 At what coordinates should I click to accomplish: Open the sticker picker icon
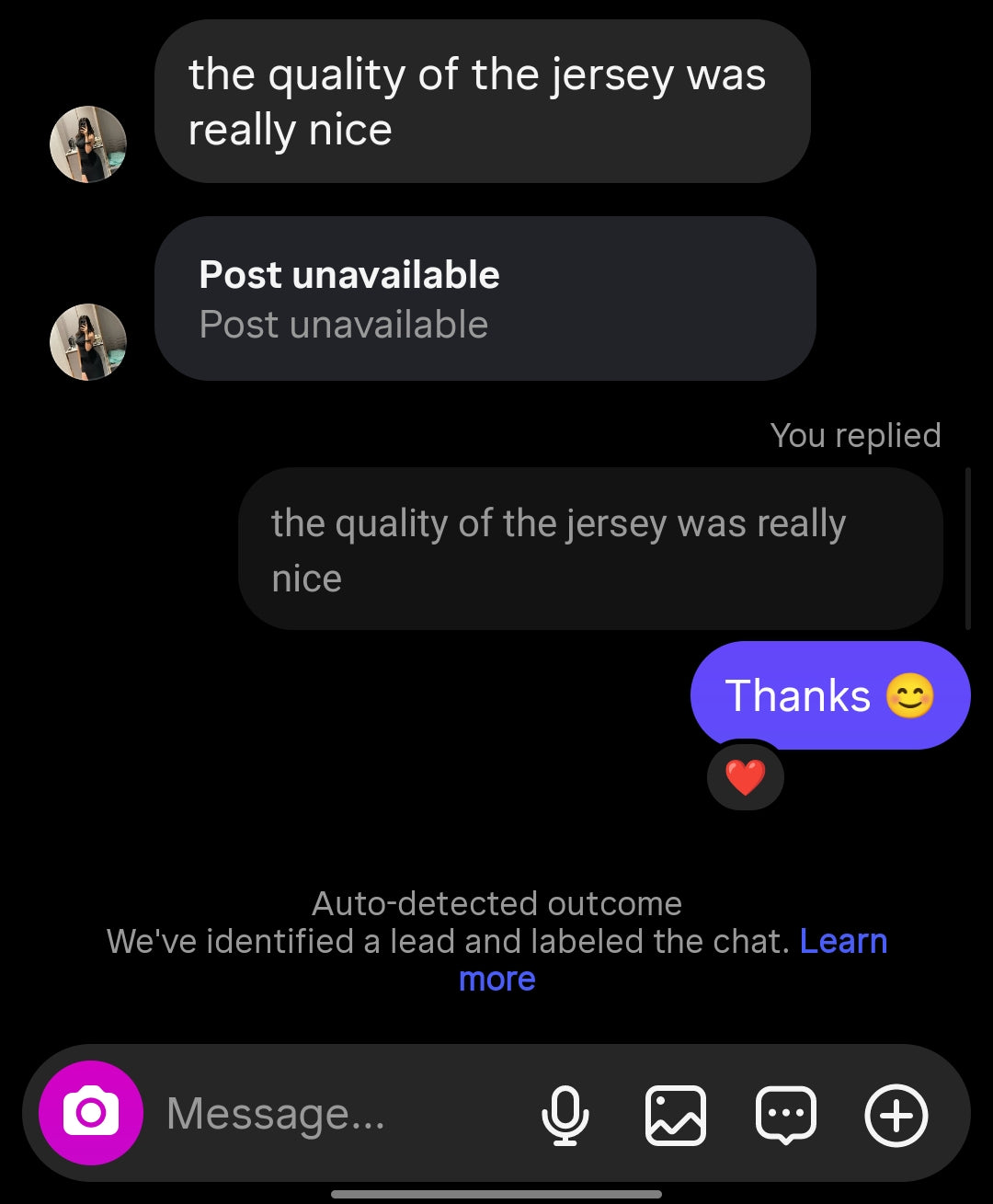787,1116
